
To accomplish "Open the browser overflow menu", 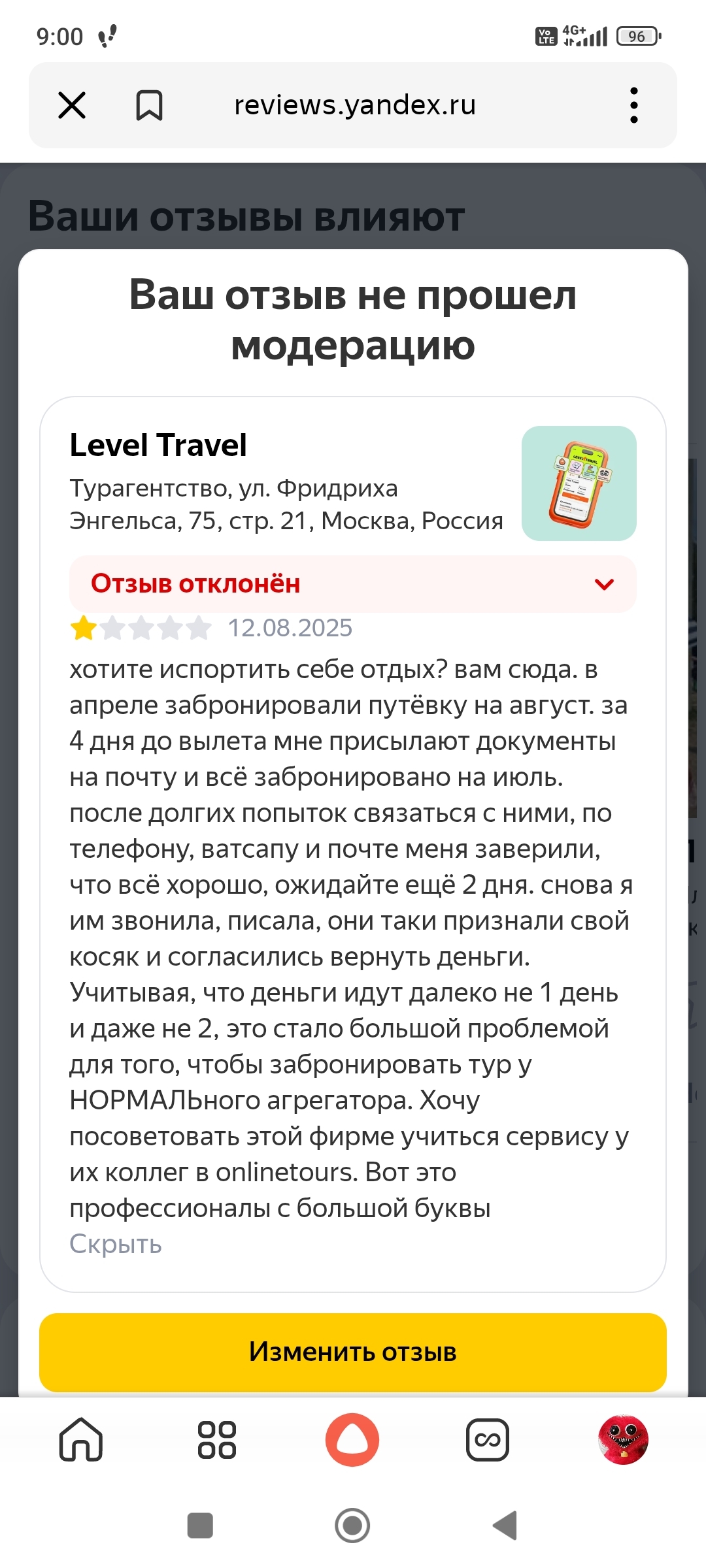I will pos(633,105).
